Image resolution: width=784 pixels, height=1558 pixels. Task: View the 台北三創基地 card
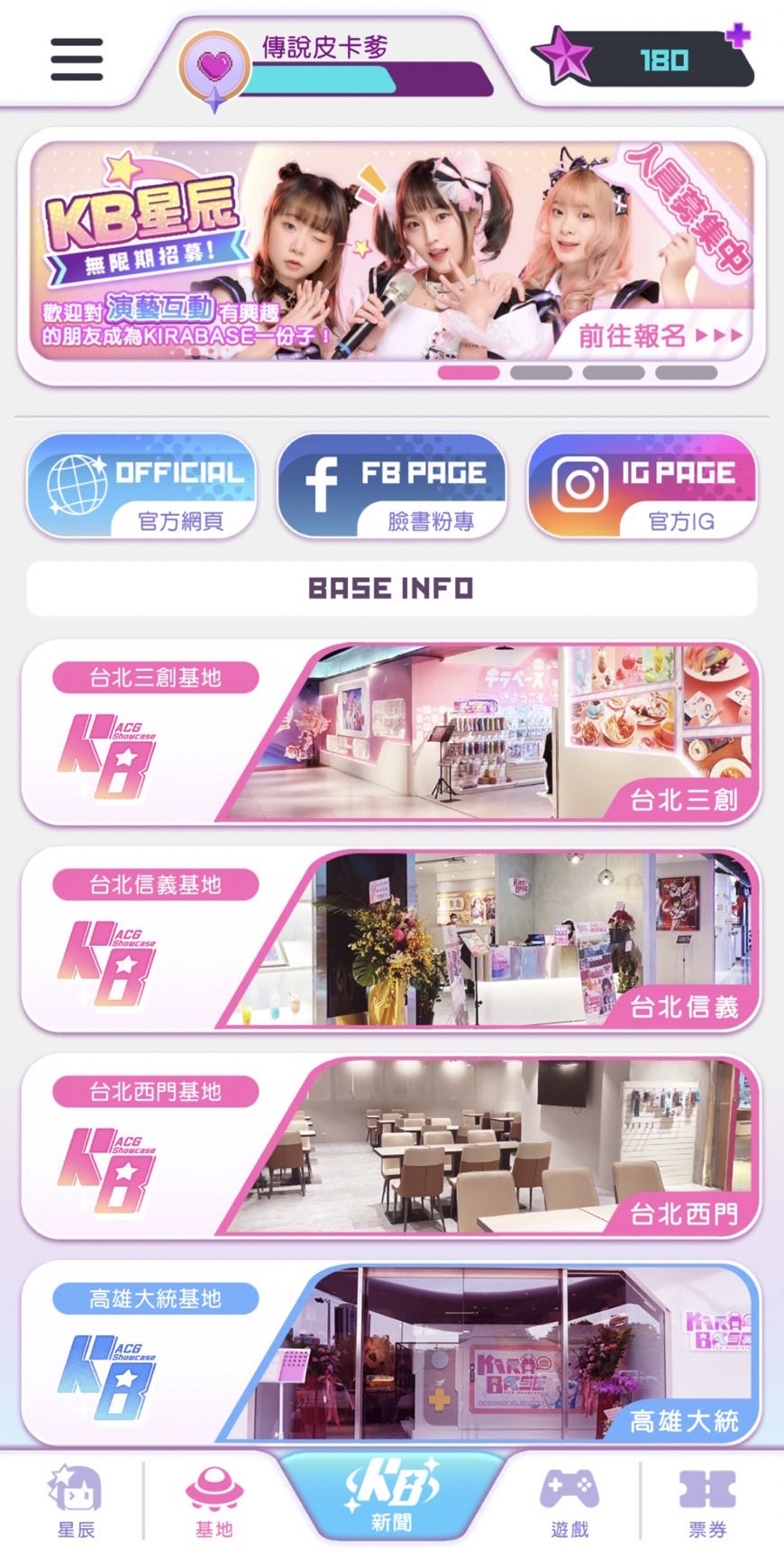pos(391,732)
